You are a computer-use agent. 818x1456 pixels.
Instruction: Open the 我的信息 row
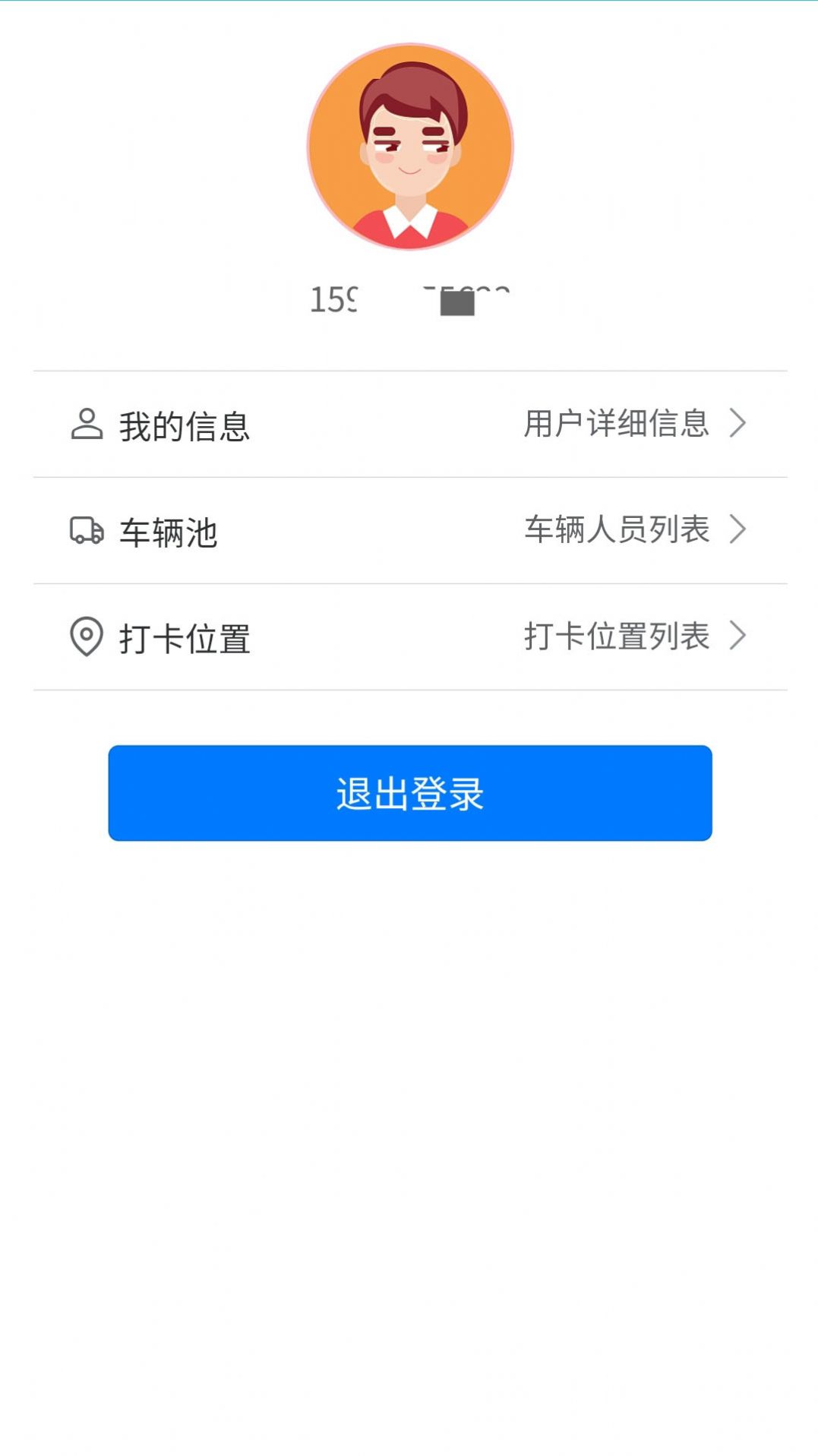[410, 425]
